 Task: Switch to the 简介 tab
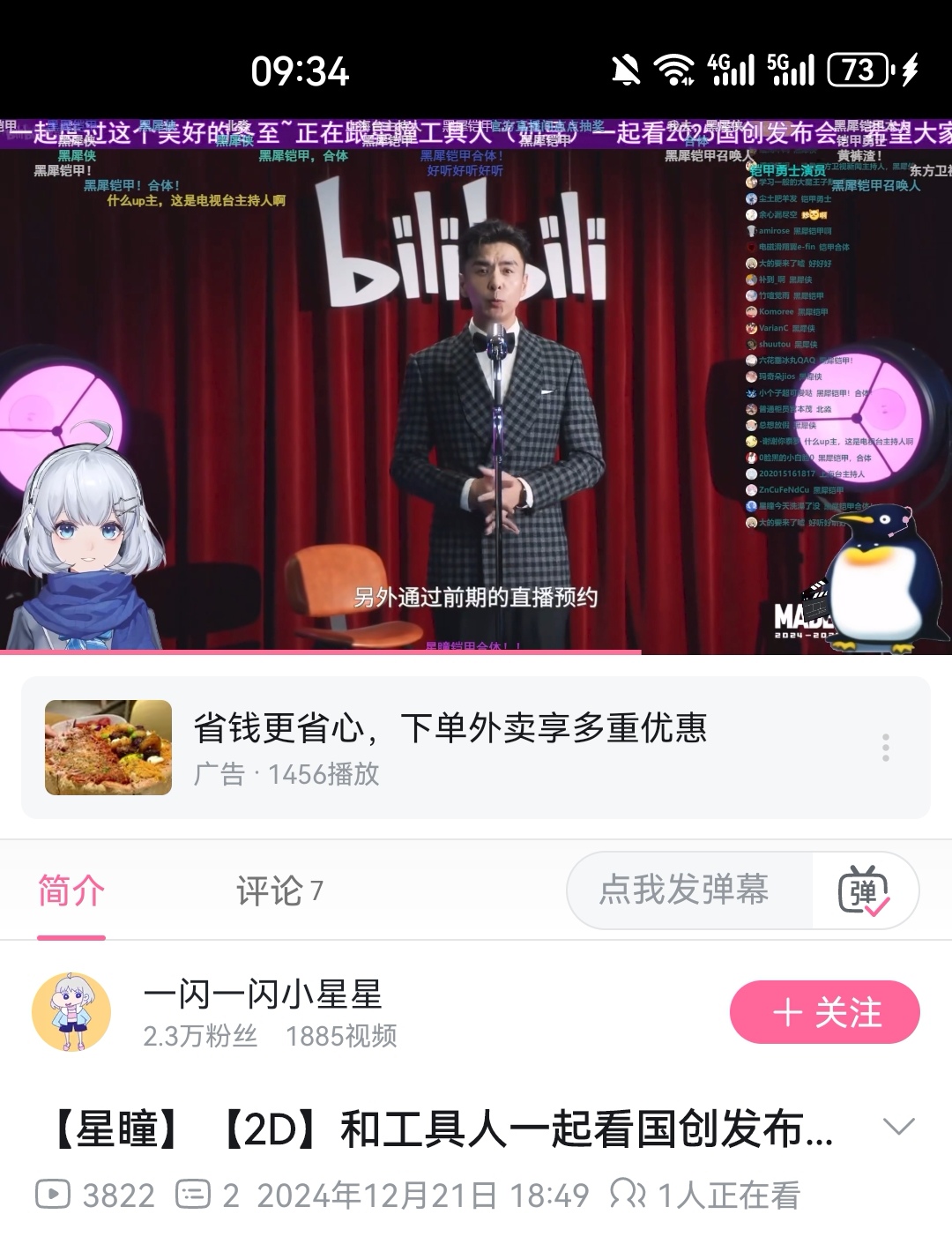pyautogui.click(x=71, y=891)
